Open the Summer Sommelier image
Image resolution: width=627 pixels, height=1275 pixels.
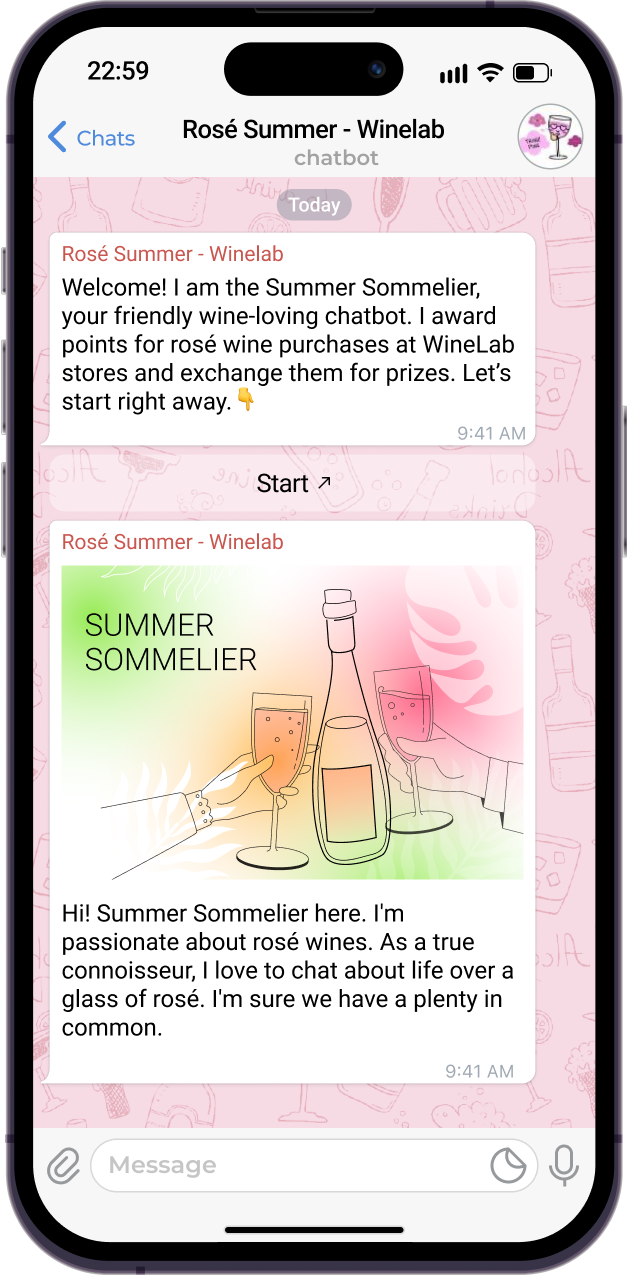[292, 722]
